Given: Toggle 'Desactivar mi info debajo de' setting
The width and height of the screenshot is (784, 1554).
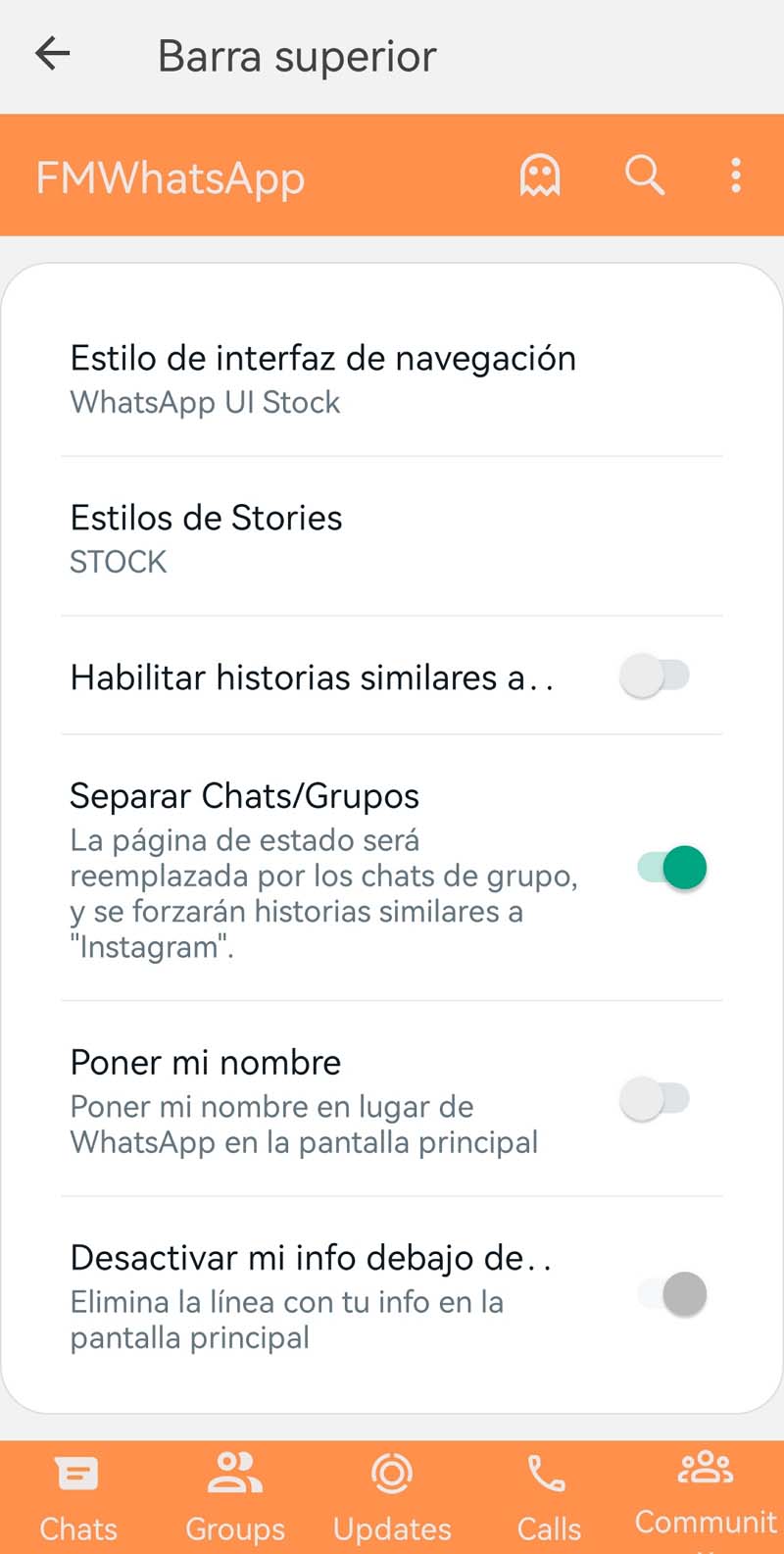Looking at the screenshot, I should coord(671,1294).
